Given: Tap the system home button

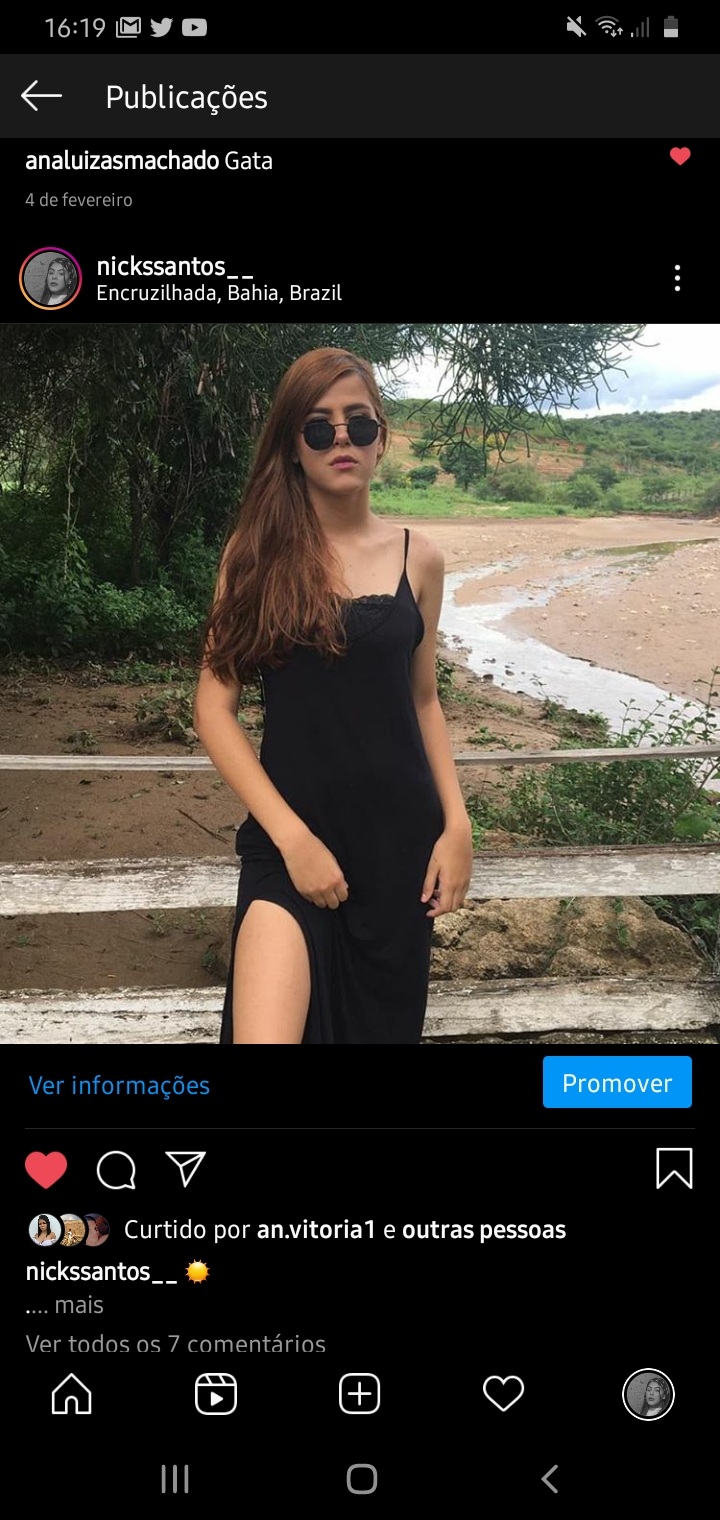Looking at the screenshot, I should tap(361, 1479).
